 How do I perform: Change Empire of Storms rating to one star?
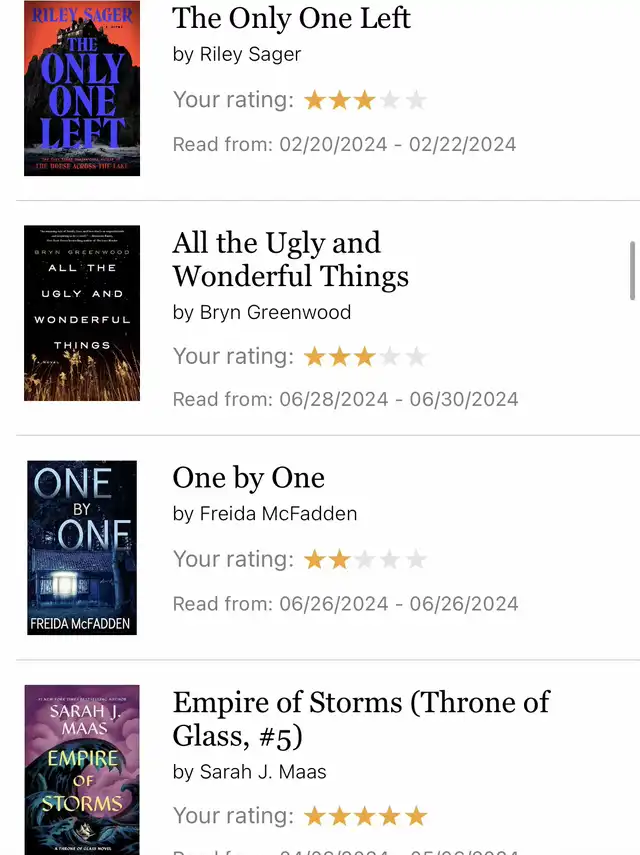[314, 817]
